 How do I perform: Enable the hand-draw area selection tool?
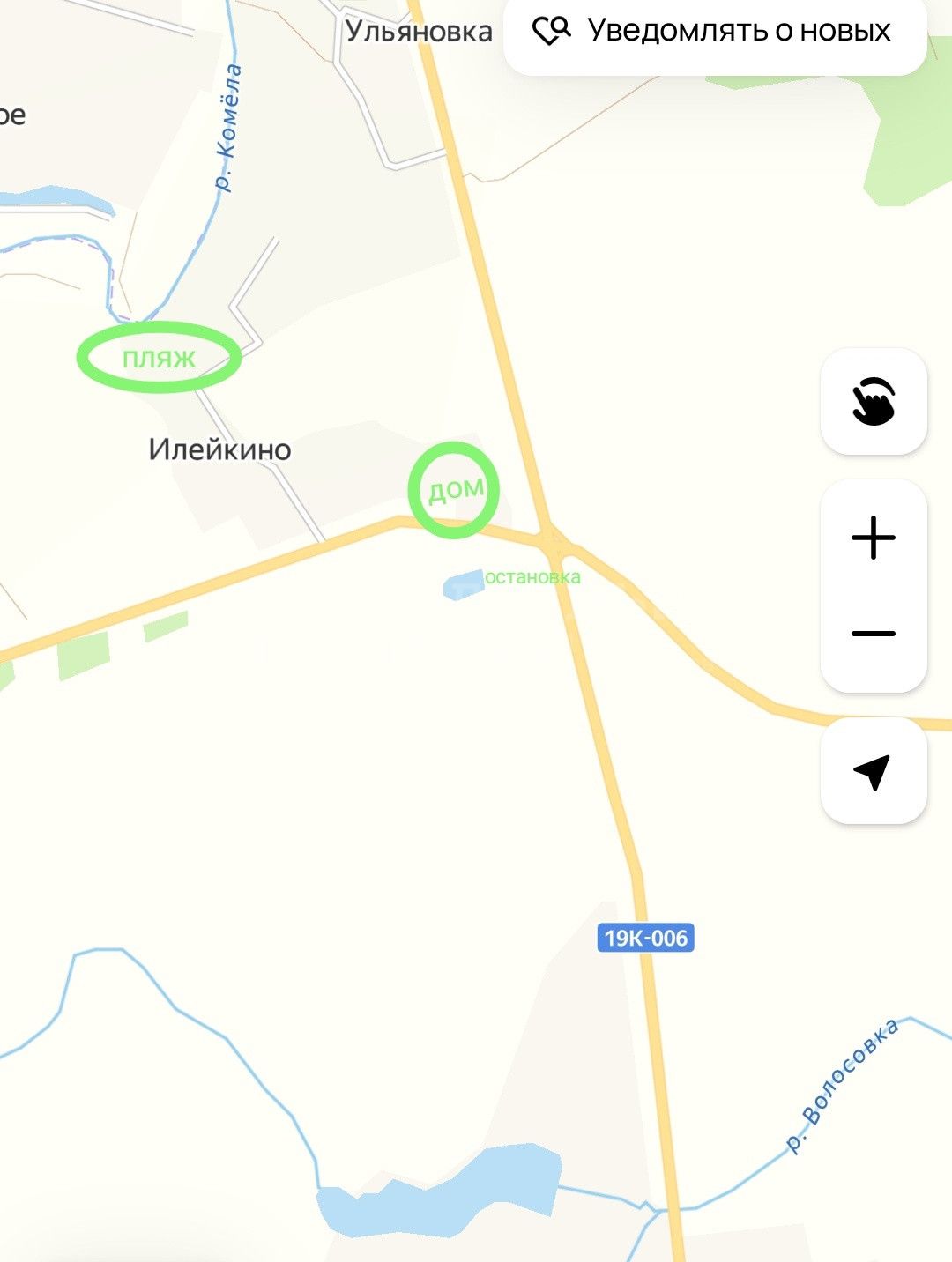873,402
